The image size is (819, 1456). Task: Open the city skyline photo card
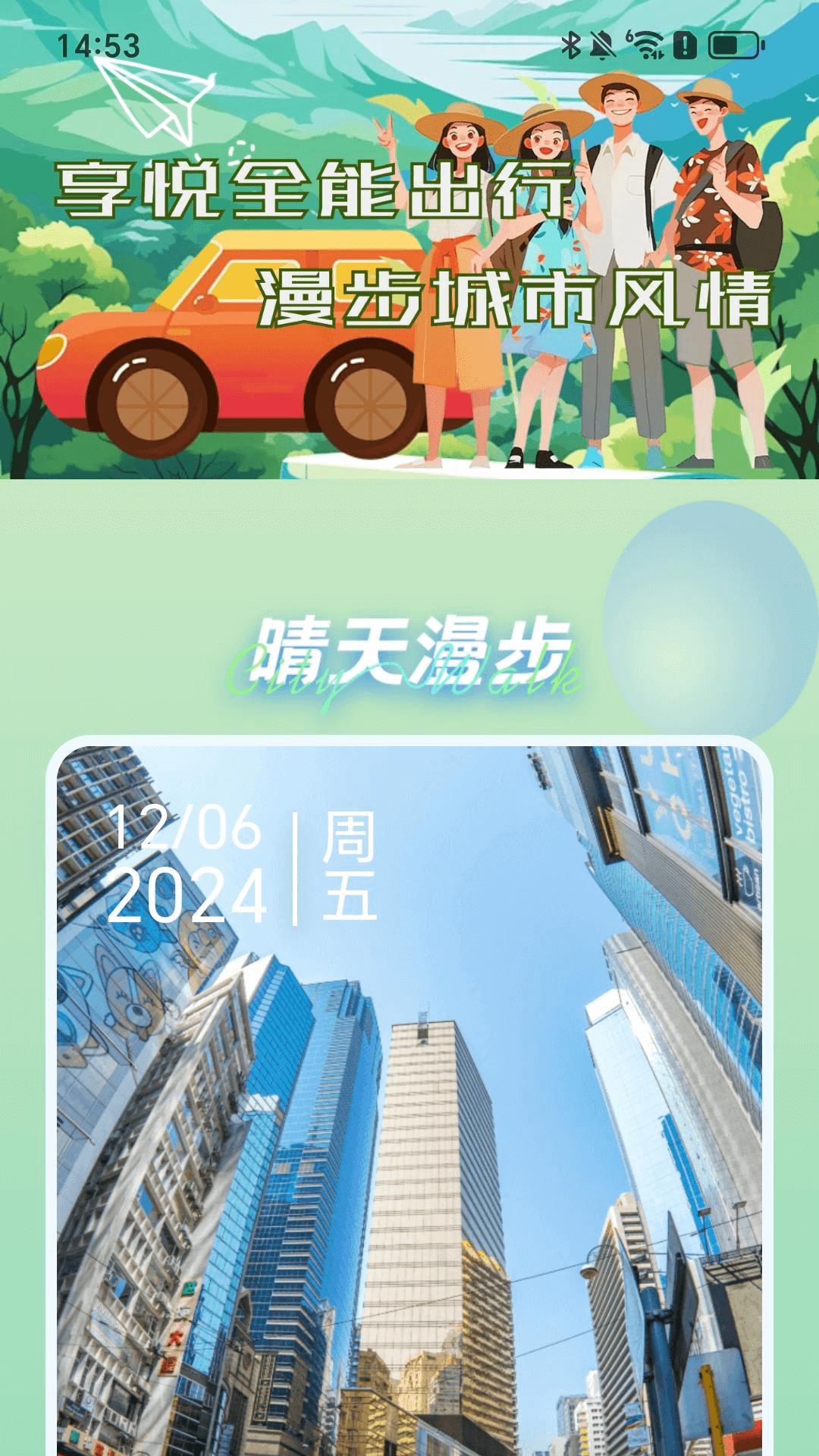click(409, 1100)
